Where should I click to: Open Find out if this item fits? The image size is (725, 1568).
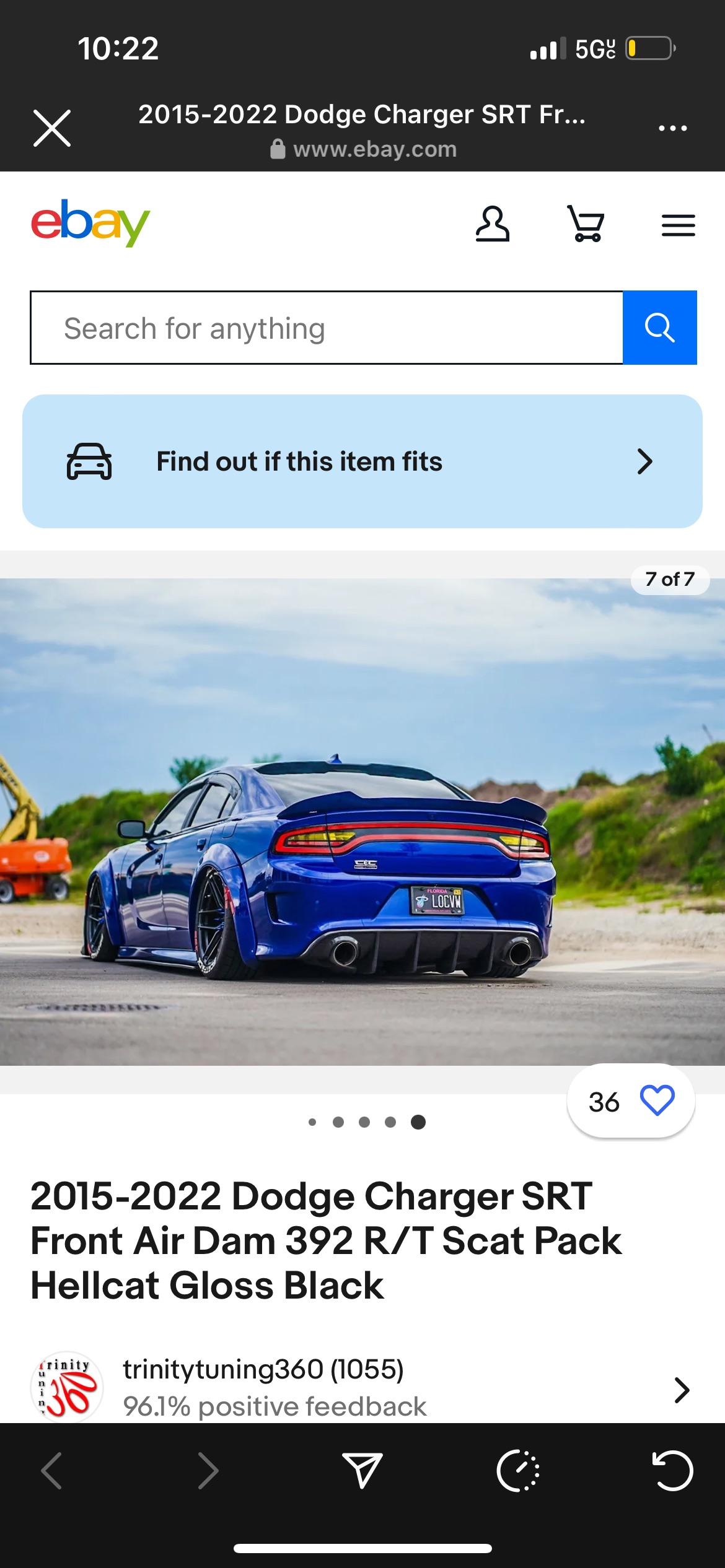coord(362,461)
